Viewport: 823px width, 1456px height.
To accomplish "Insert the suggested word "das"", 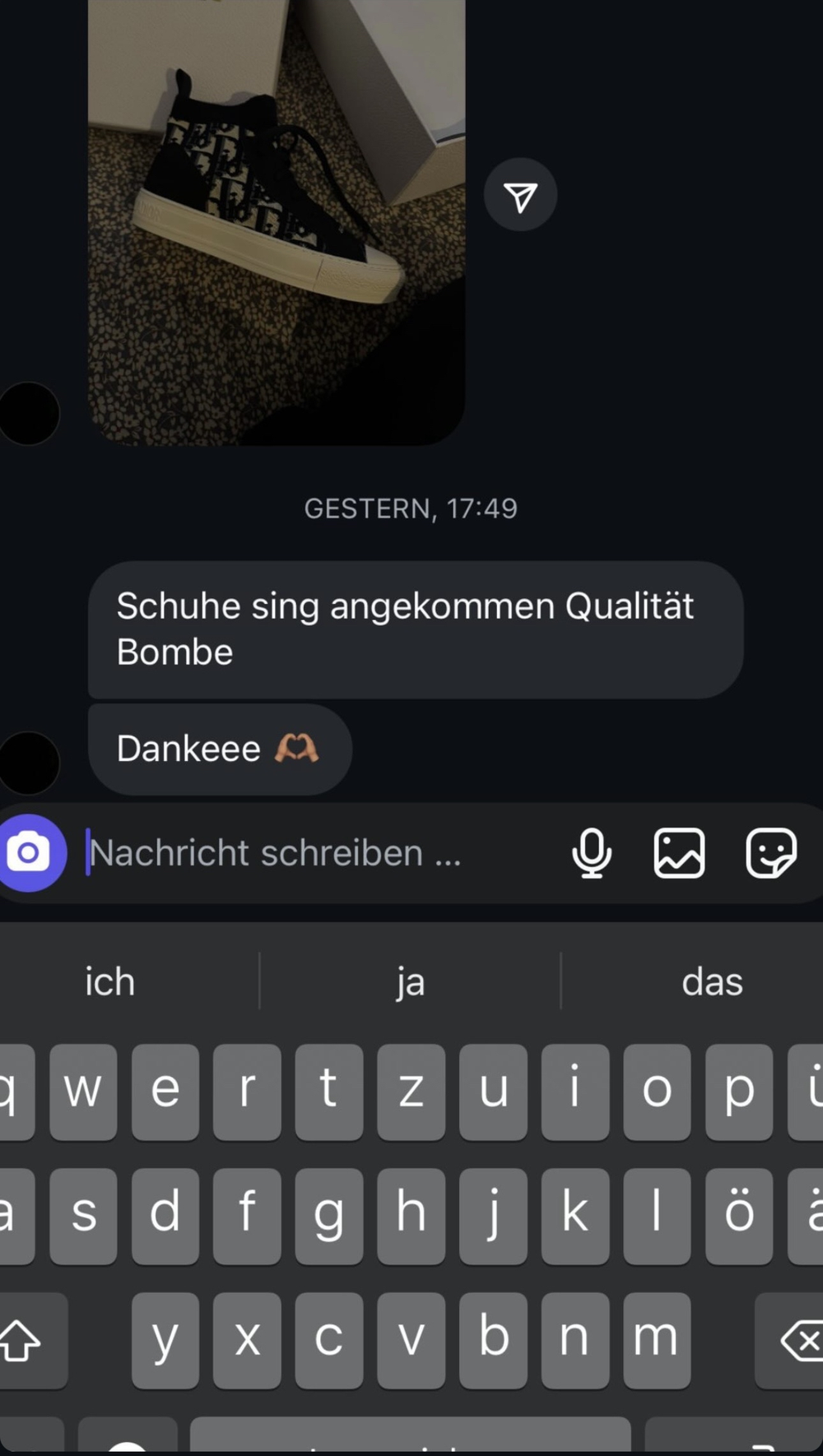I will [712, 981].
